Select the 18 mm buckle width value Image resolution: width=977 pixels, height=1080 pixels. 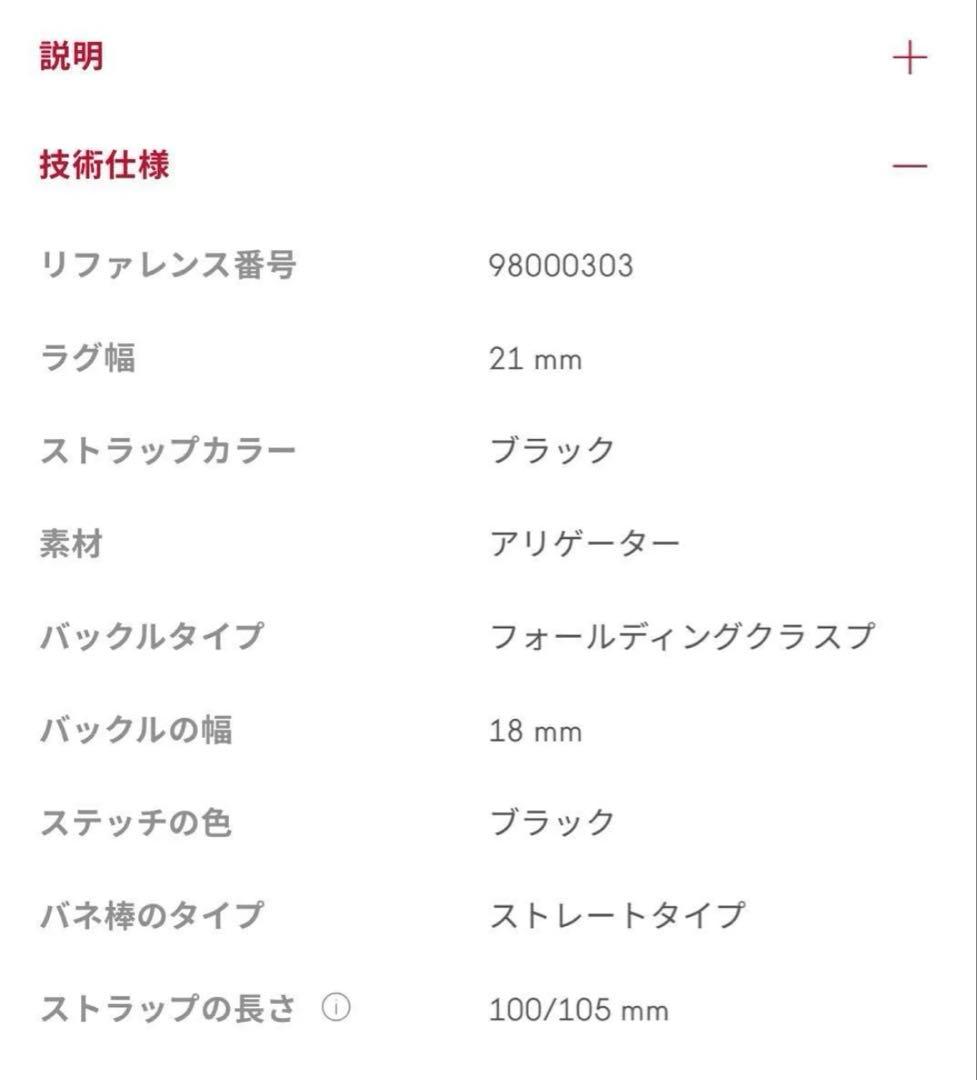[535, 729]
